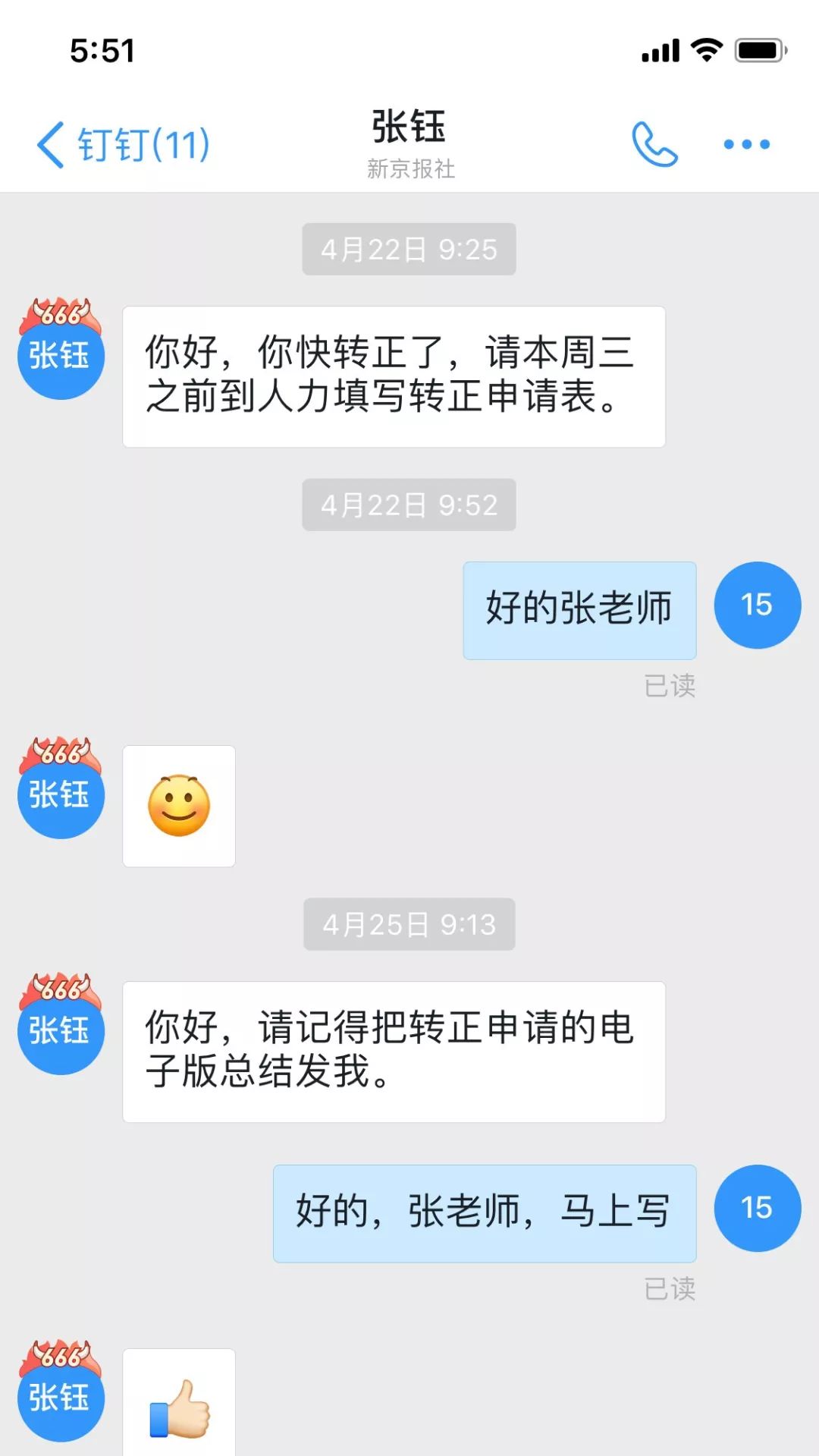Go back to 钉钉 message list
The height and width of the screenshot is (1456, 819).
coord(121,144)
